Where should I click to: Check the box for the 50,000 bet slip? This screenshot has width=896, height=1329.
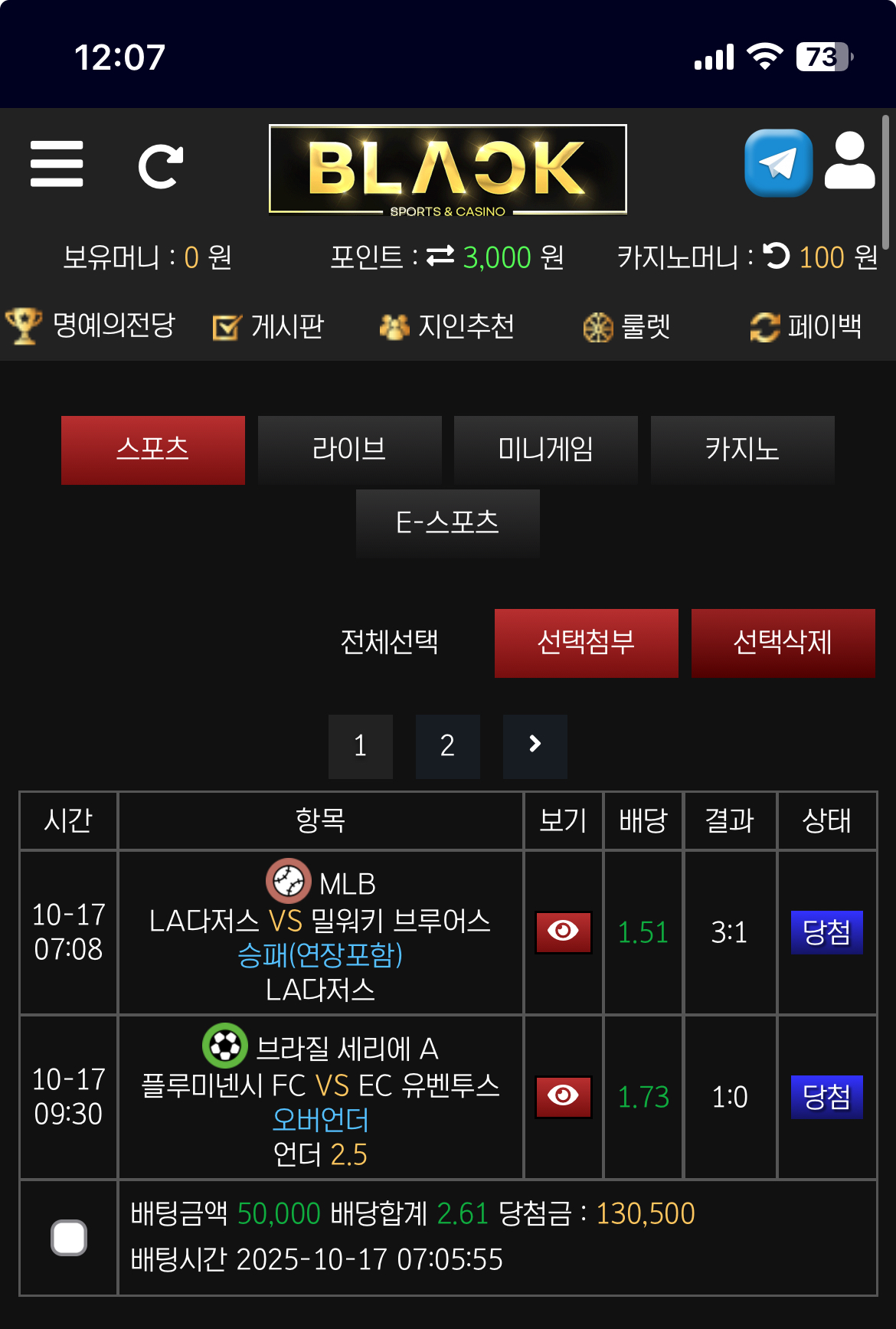(x=69, y=1237)
